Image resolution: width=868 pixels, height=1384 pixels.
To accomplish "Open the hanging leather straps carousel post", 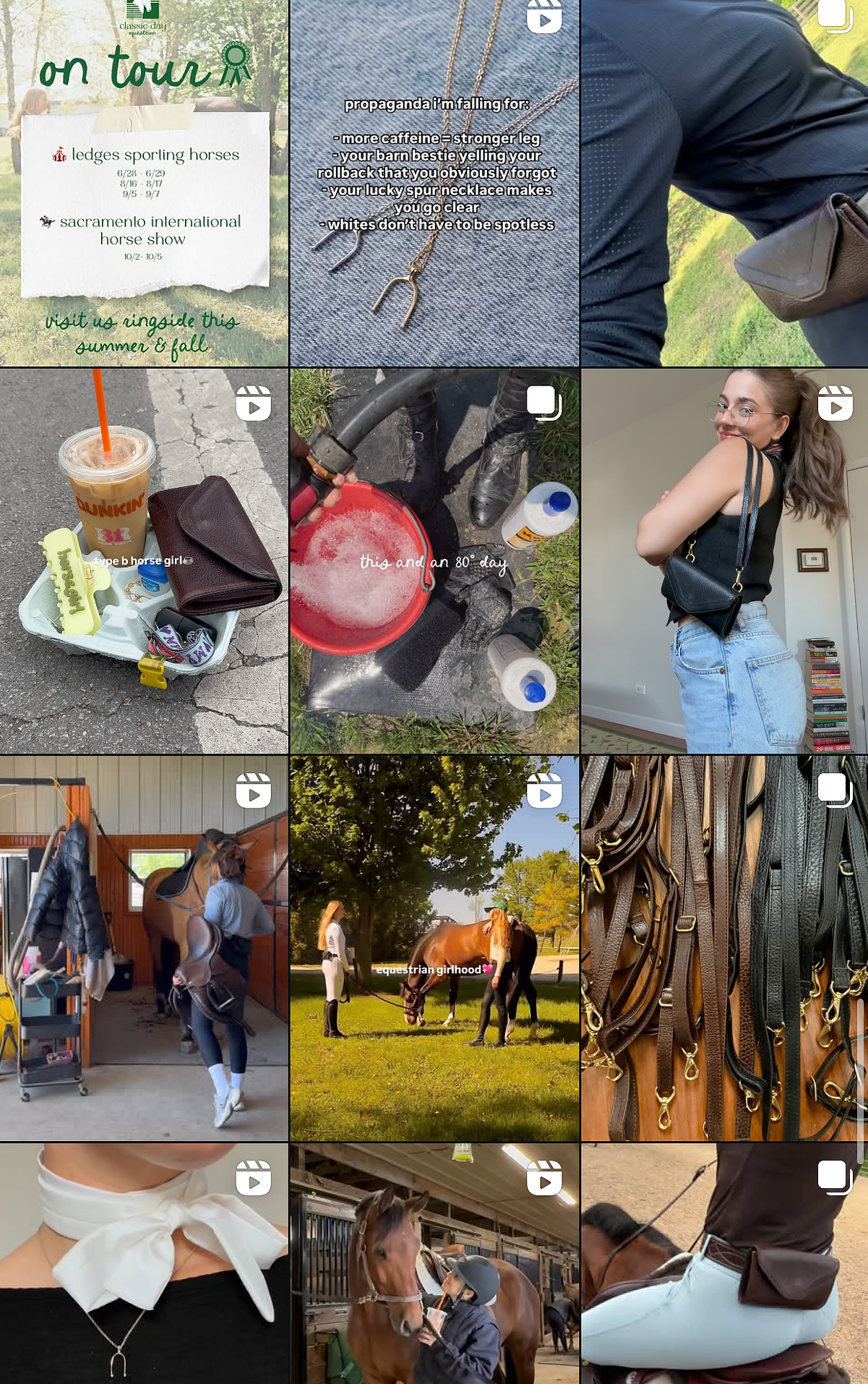I will [x=724, y=948].
